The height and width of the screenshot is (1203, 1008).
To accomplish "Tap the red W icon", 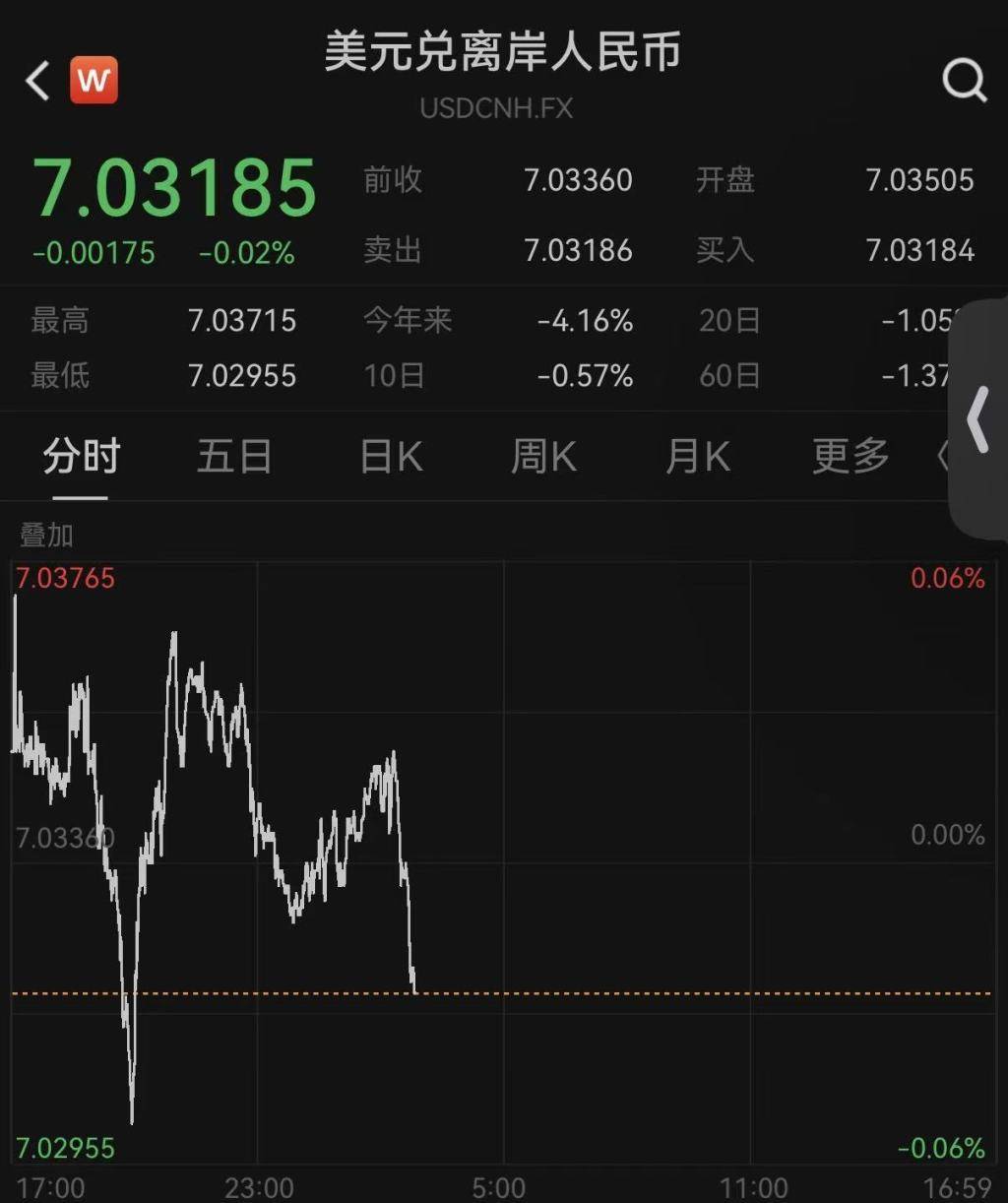I will click(x=94, y=81).
